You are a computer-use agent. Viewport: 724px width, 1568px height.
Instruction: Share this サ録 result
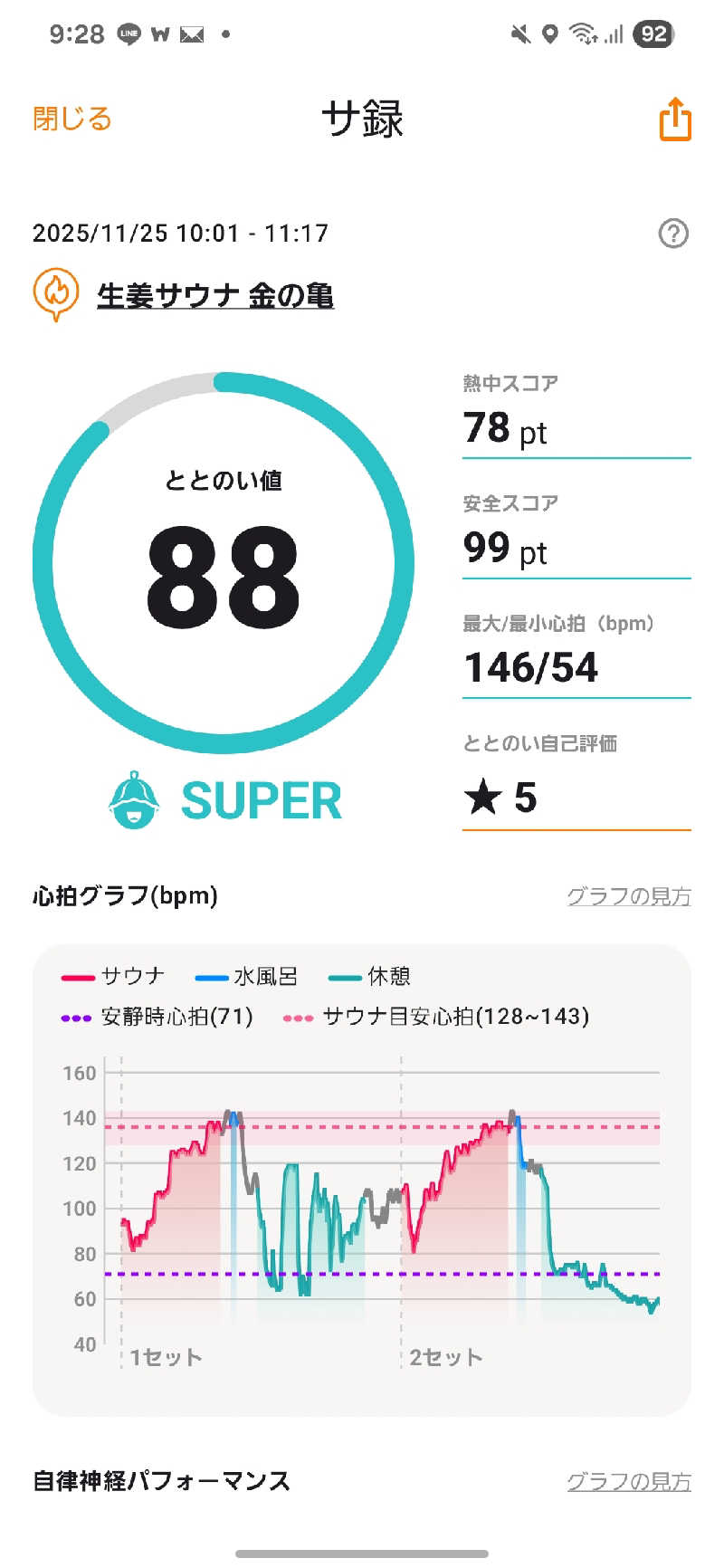(675, 120)
